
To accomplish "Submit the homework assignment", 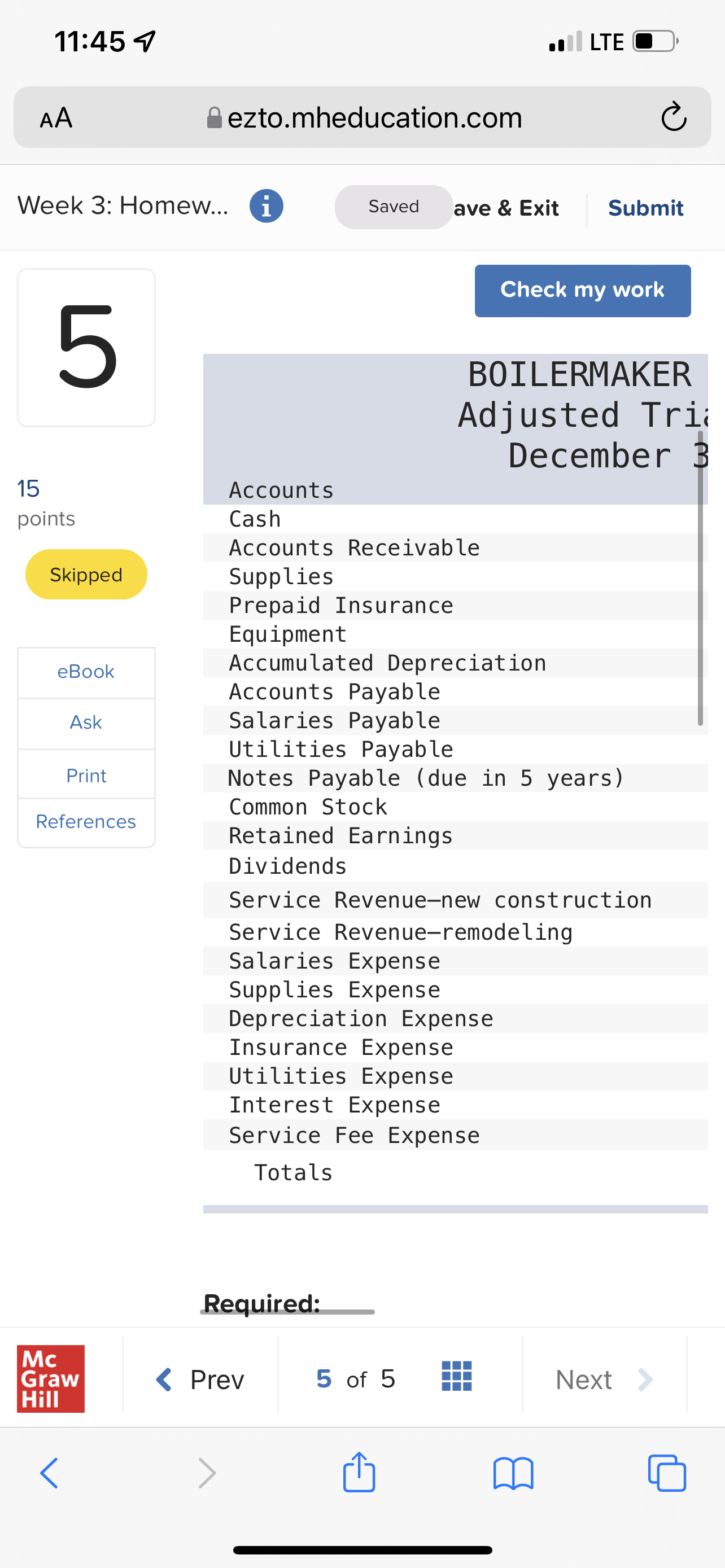I will [x=645, y=208].
